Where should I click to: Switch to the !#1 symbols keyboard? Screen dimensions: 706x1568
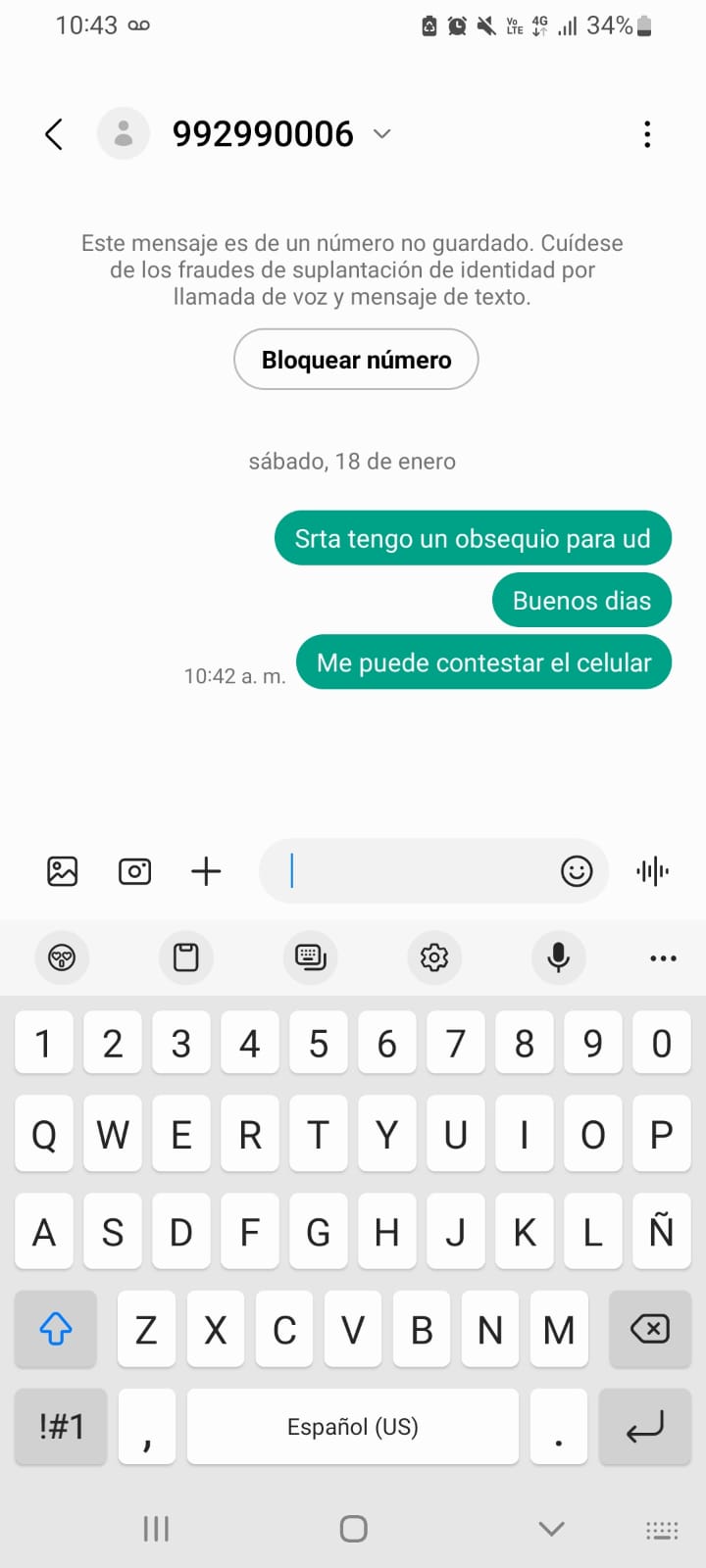point(61,1427)
